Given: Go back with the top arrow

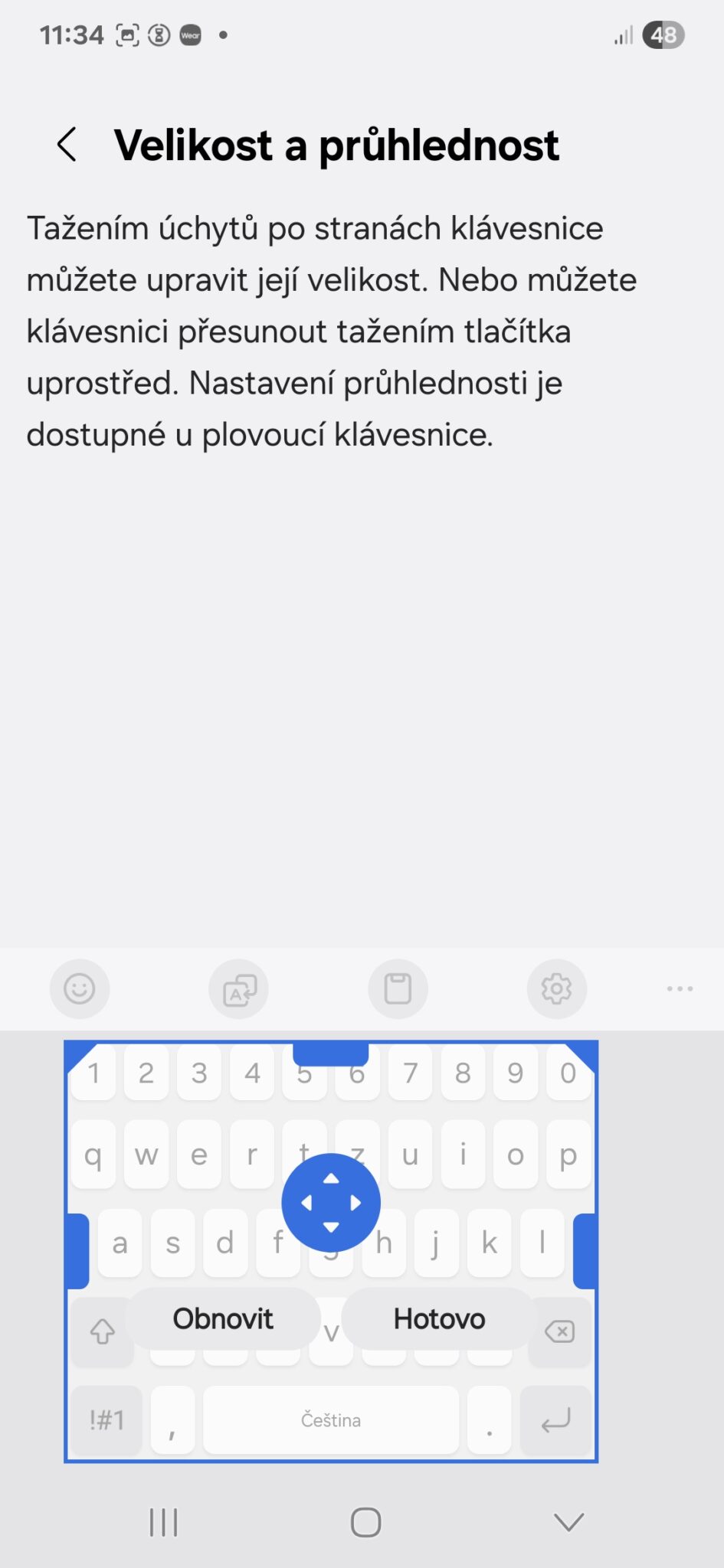Looking at the screenshot, I should [x=67, y=145].
